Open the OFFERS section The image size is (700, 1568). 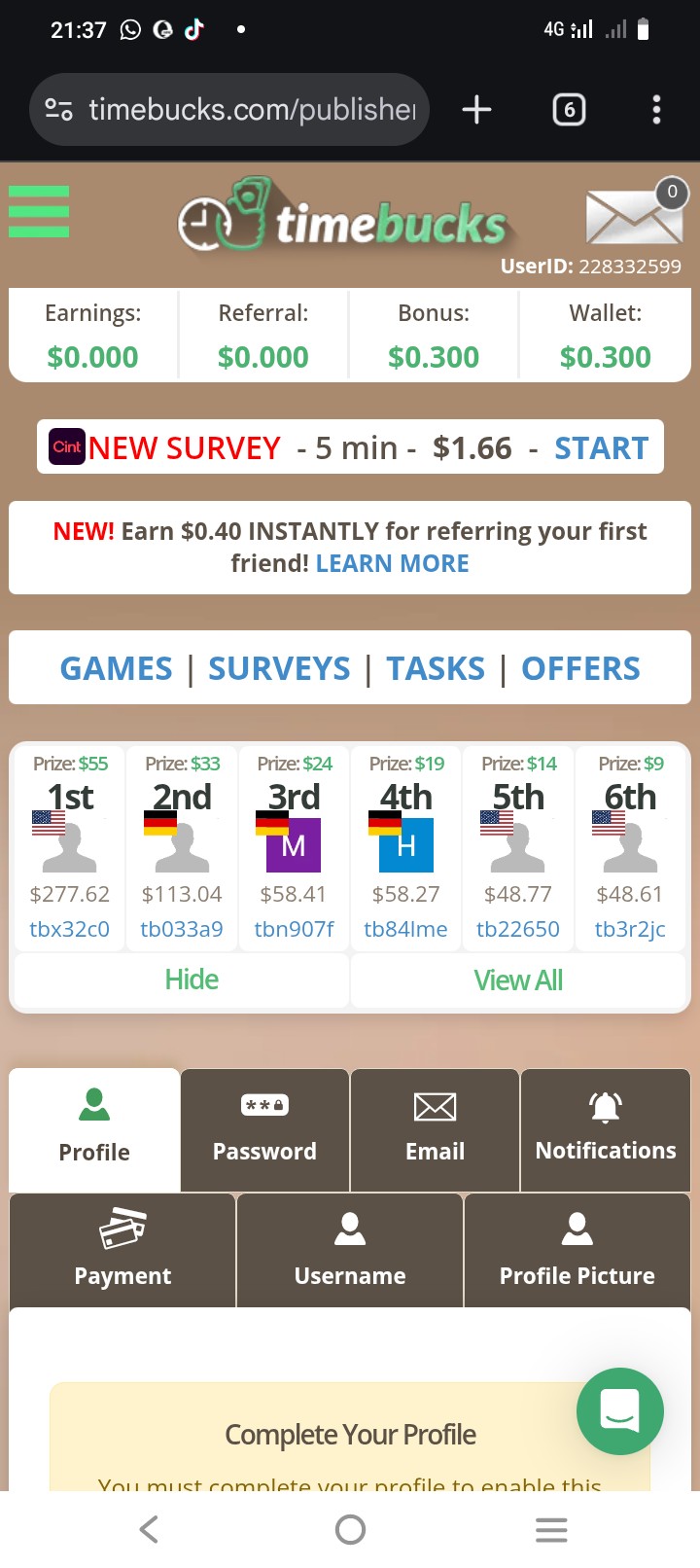click(x=580, y=669)
